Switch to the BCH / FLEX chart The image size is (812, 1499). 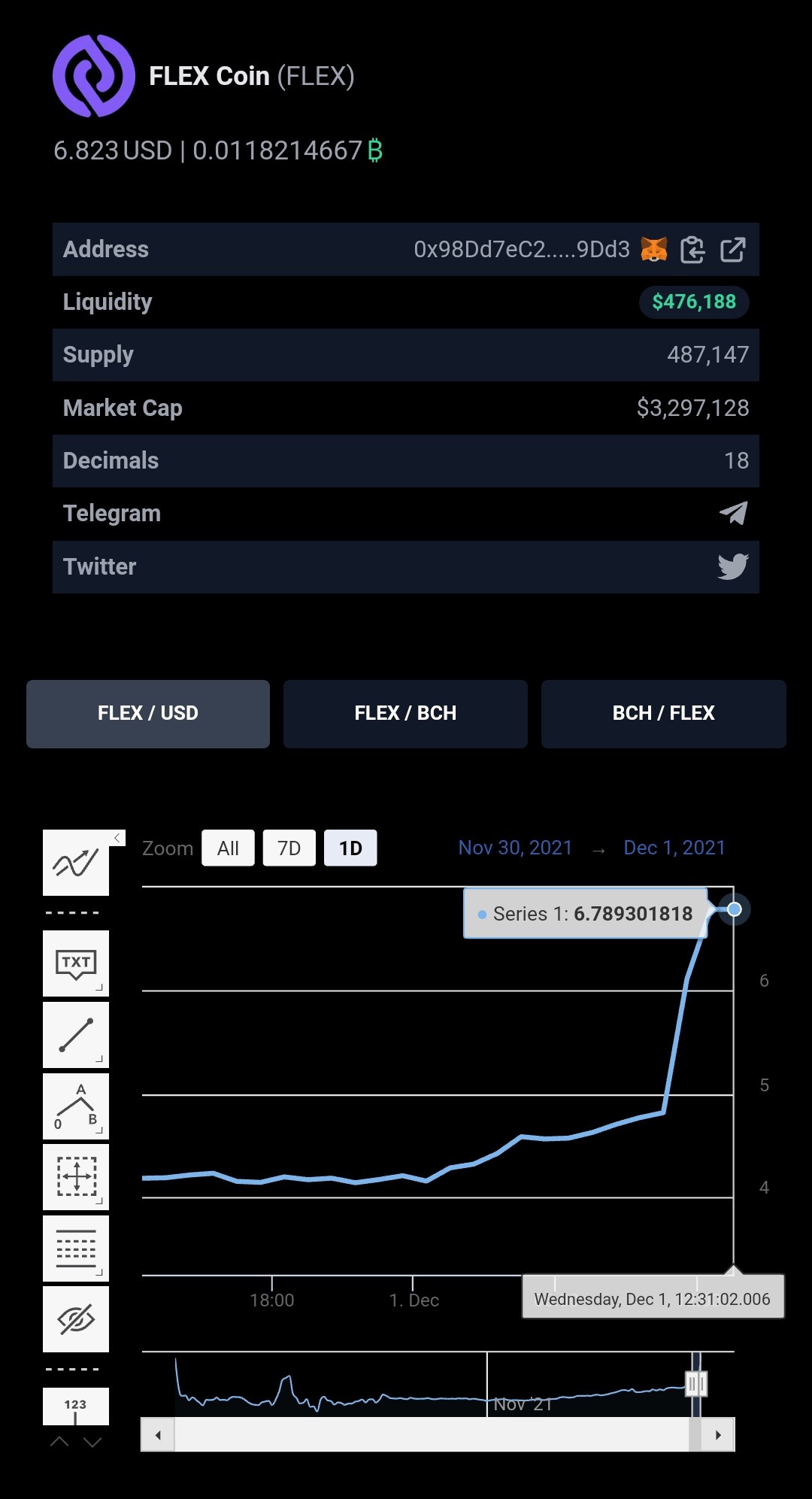663,714
